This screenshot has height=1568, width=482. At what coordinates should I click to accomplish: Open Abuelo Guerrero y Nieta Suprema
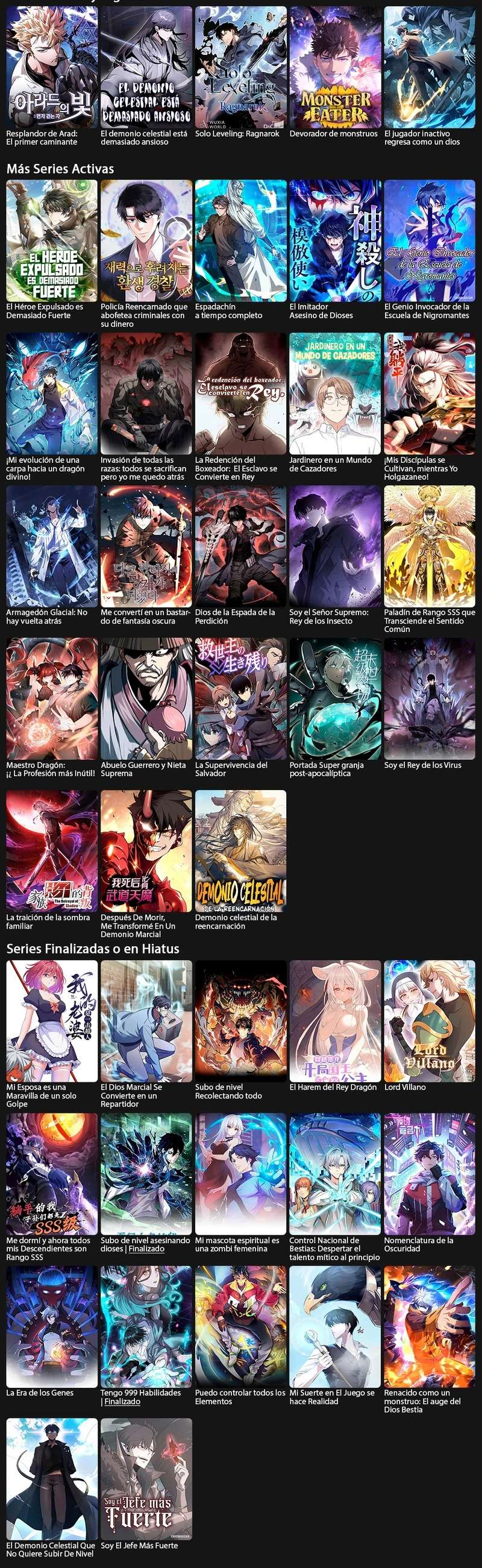click(146, 699)
